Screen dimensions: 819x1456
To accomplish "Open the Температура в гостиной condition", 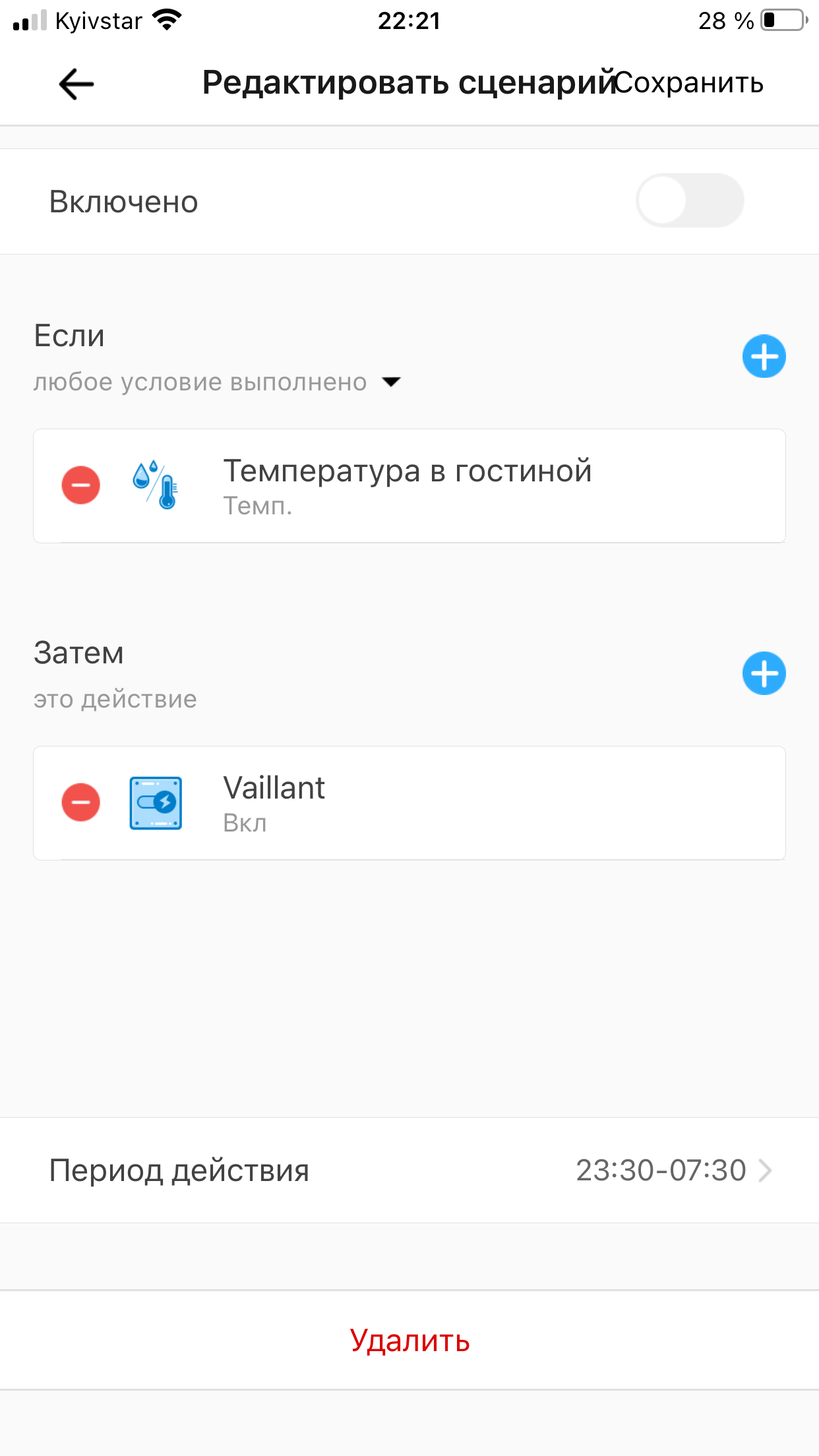I will point(409,486).
